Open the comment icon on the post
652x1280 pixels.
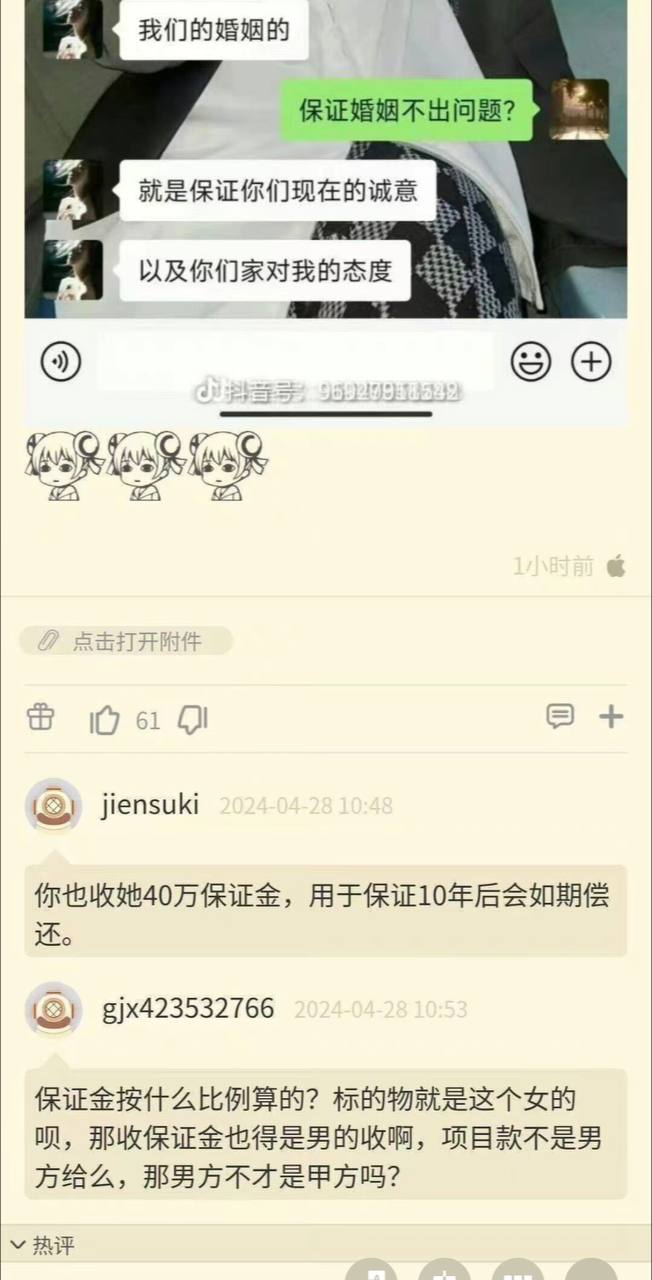click(x=560, y=716)
